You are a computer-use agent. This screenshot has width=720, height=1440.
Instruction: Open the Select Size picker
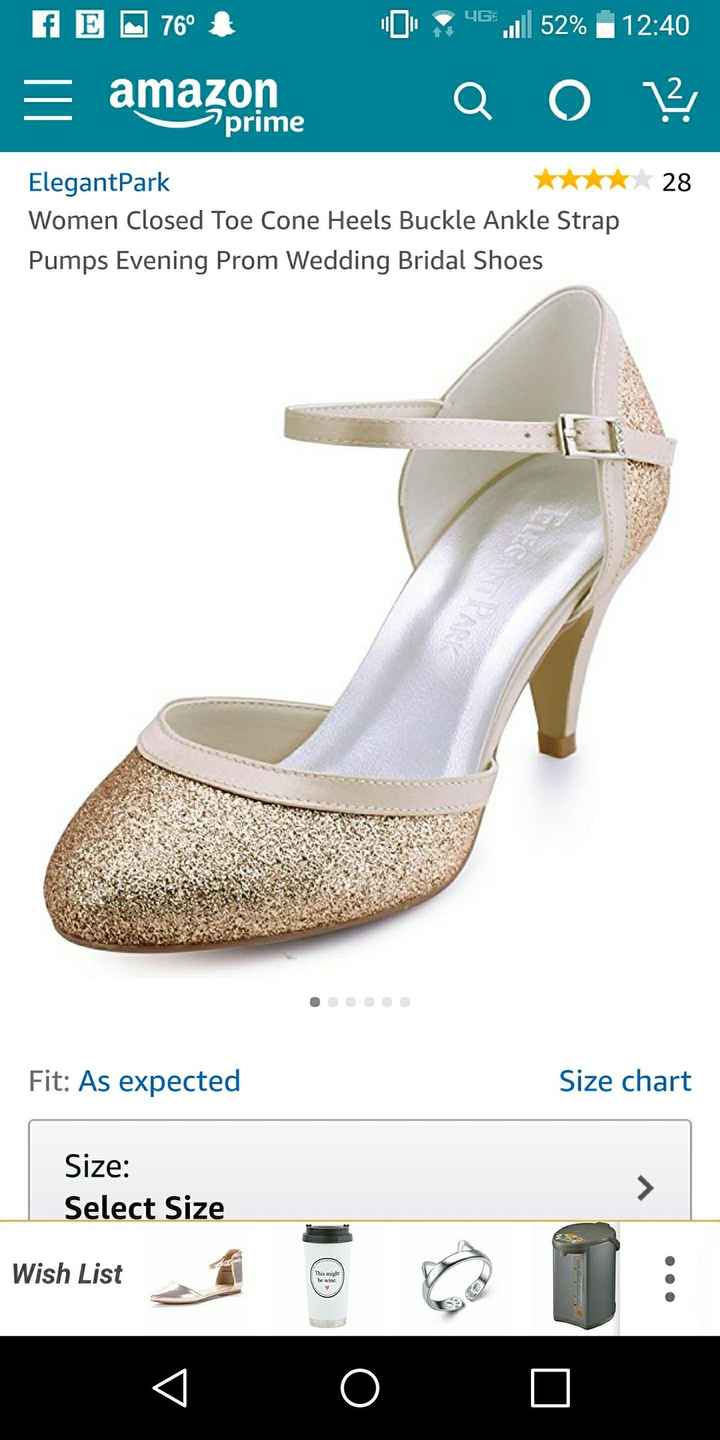(x=144, y=1207)
